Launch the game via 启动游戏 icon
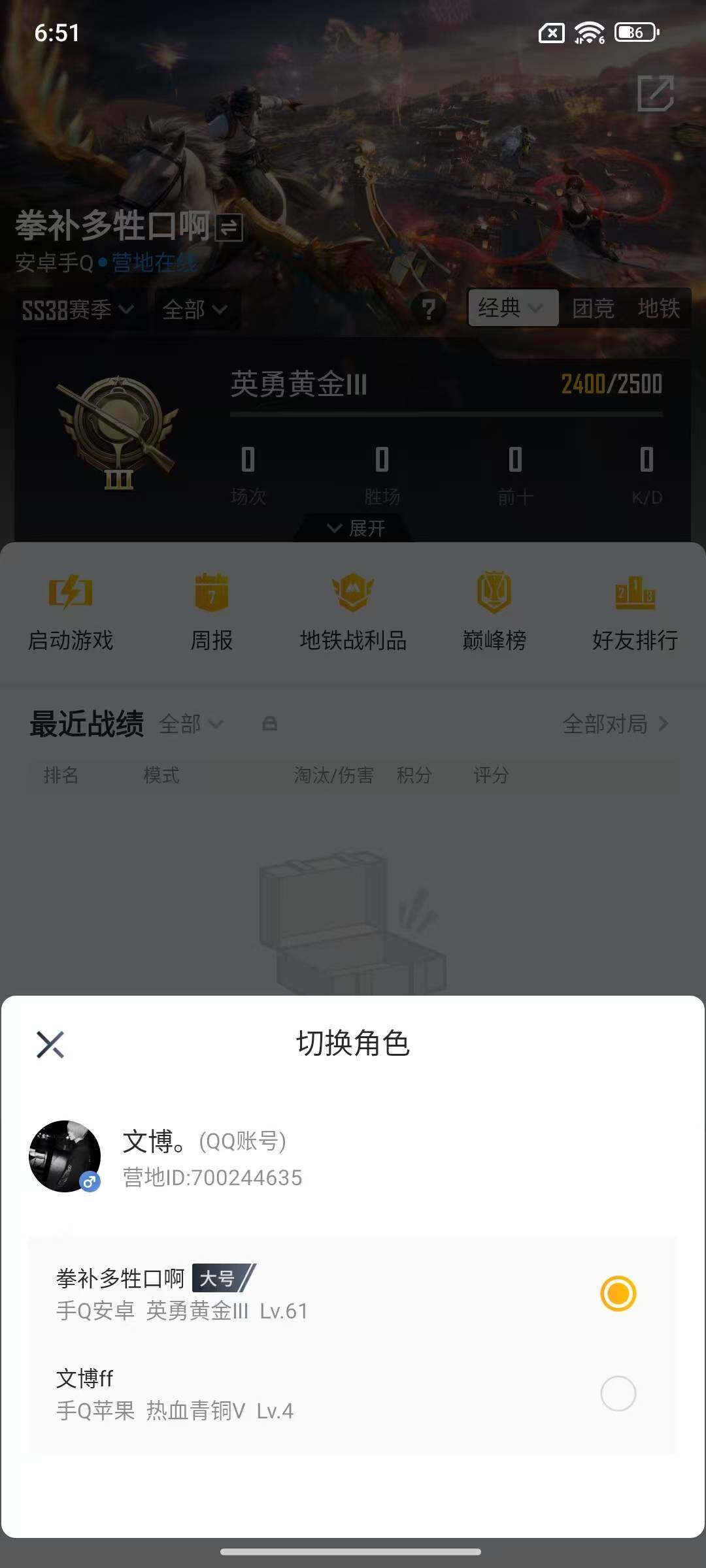The image size is (706, 1568). 69,611
